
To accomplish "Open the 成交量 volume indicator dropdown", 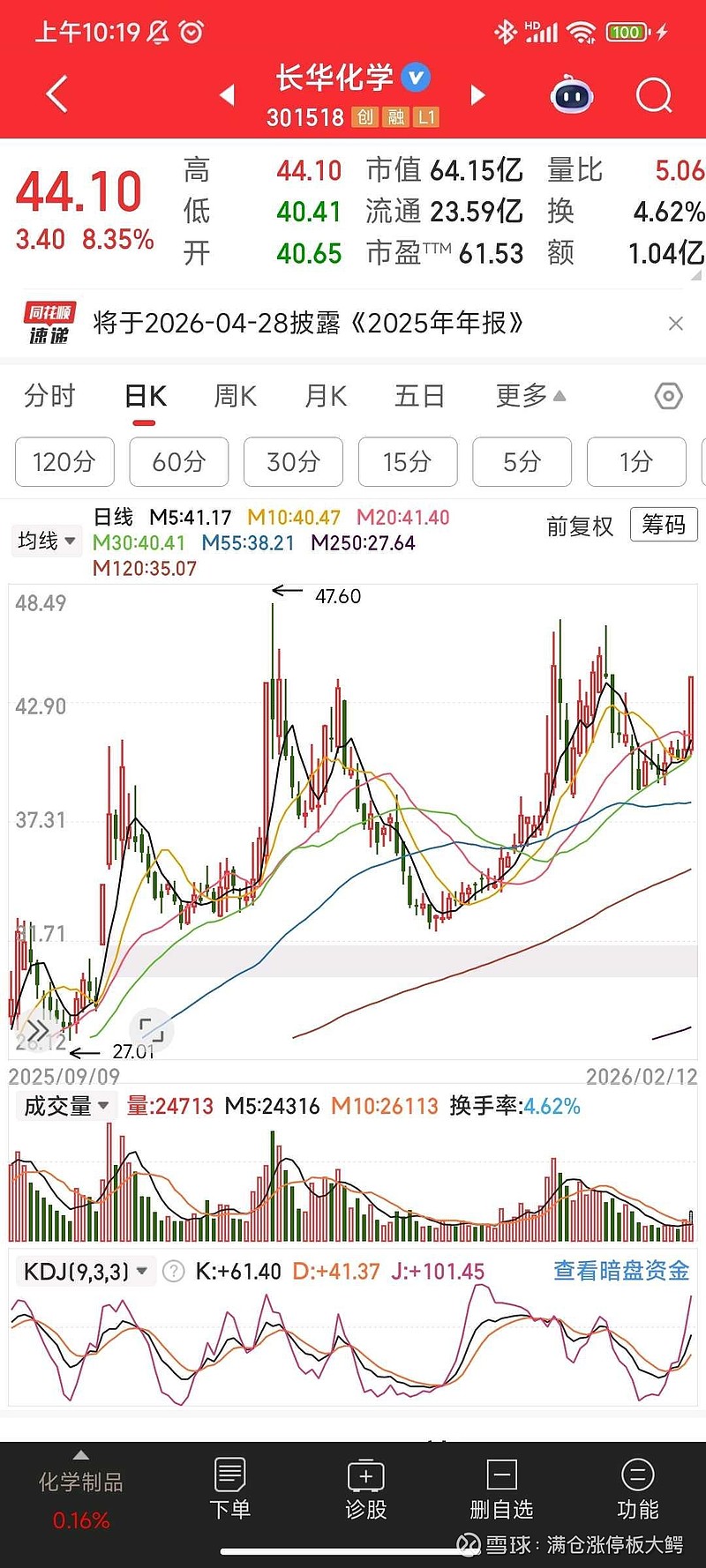I will [x=65, y=1105].
